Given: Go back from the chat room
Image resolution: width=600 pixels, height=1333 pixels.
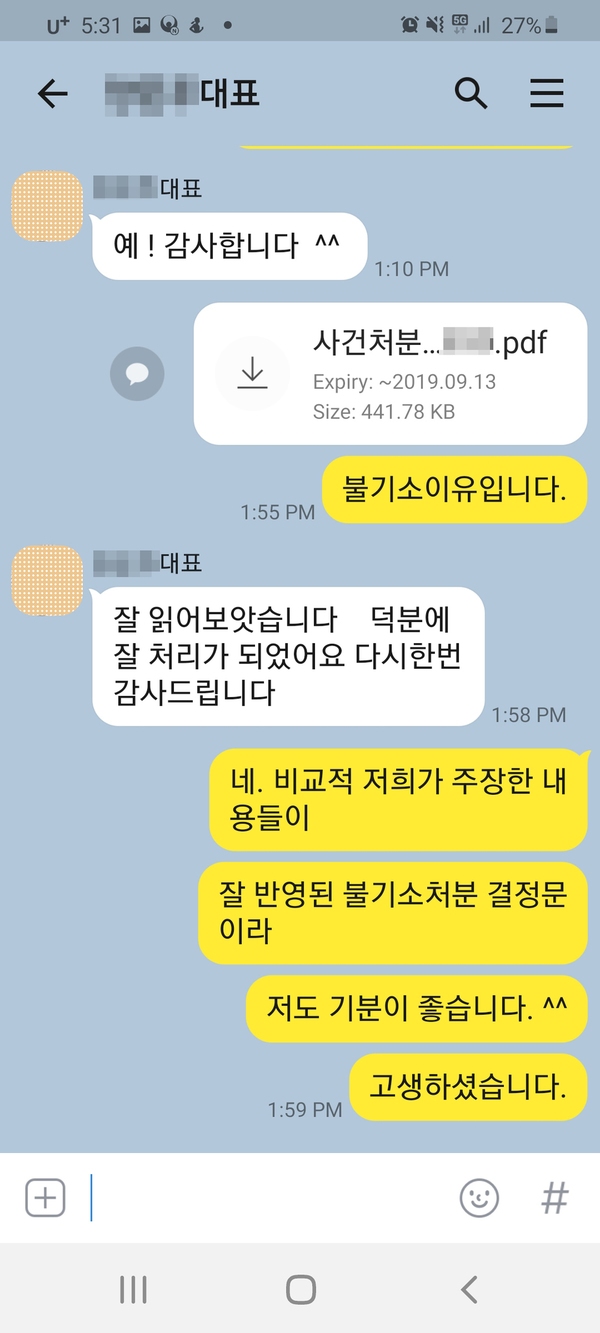Looking at the screenshot, I should (x=52, y=94).
